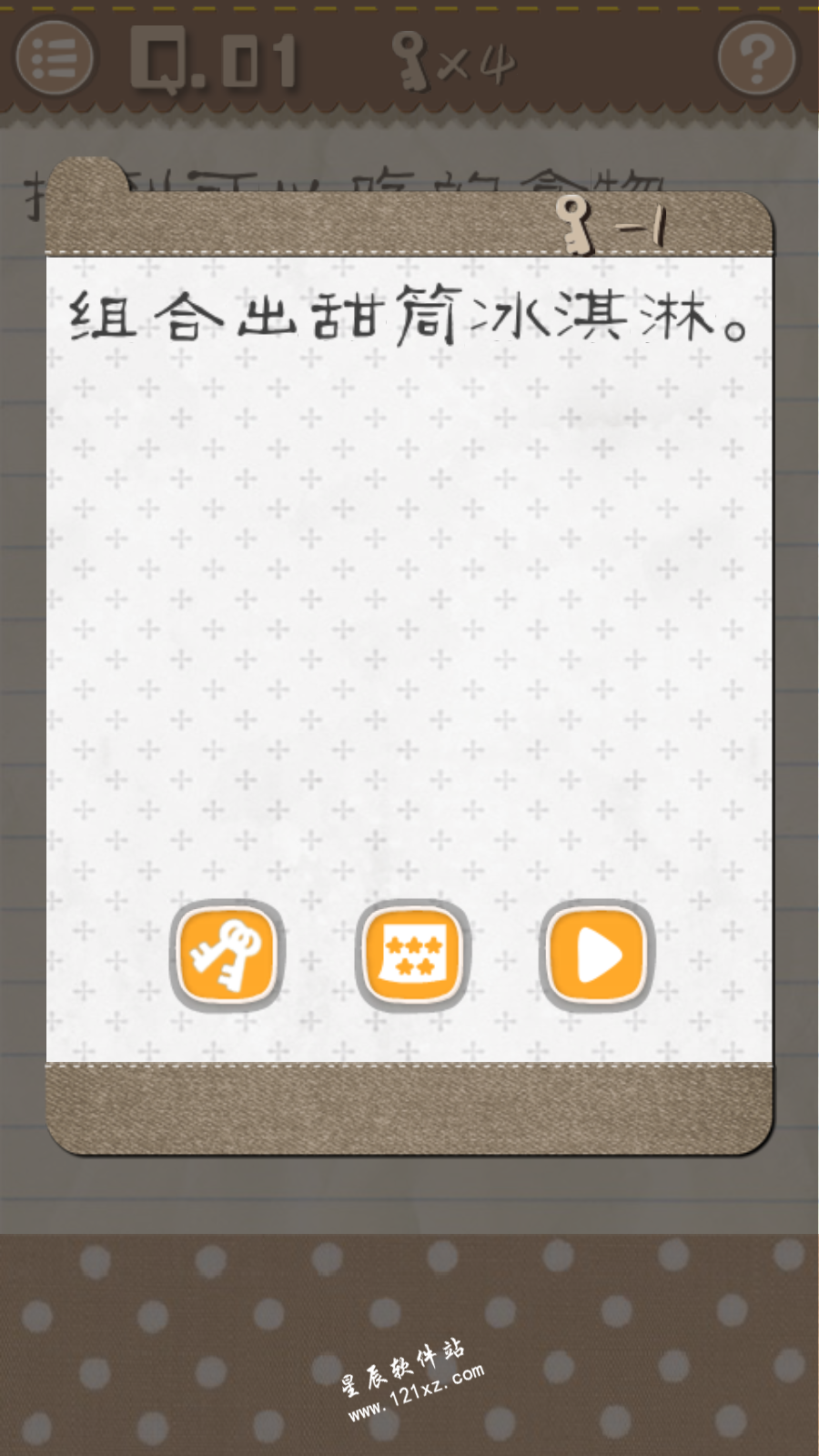This screenshot has width=819, height=1456.
Task: Open the menu list icon
Action: [55, 58]
